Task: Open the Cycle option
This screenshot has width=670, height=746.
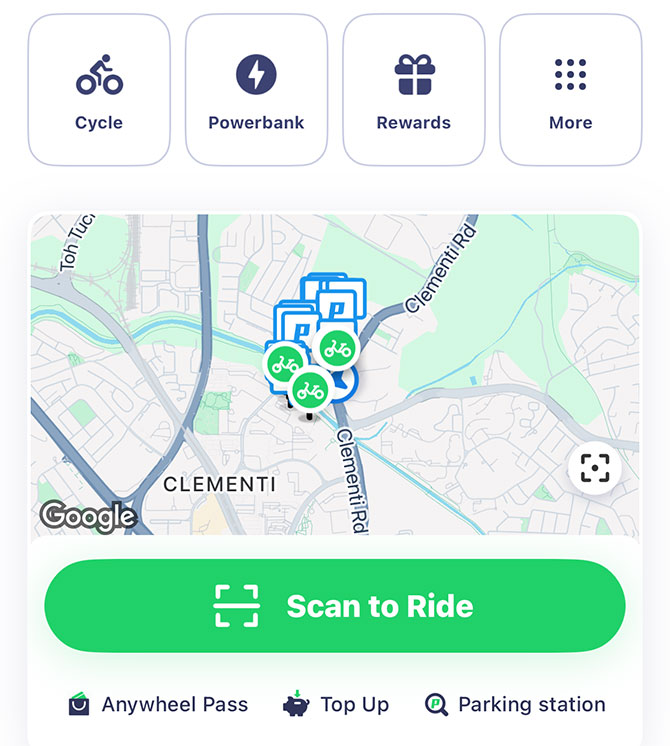Action: tap(99, 90)
